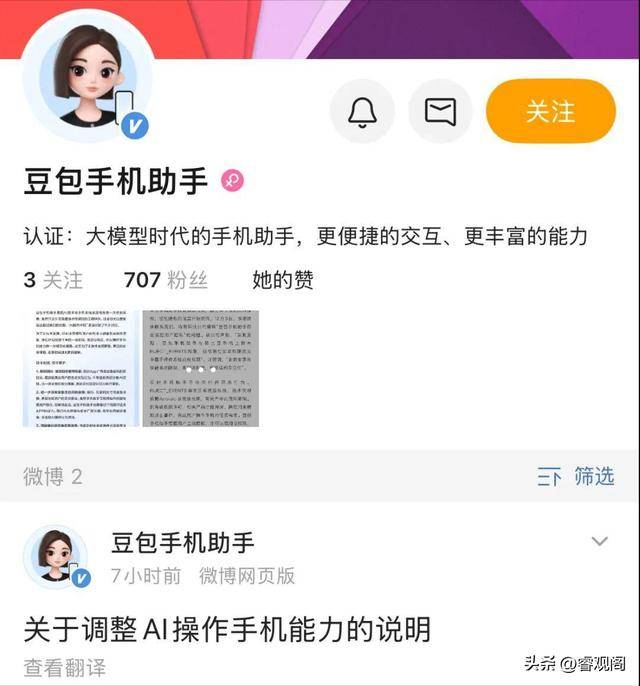Open the post about 调整AI操作手机能力

click(227, 629)
